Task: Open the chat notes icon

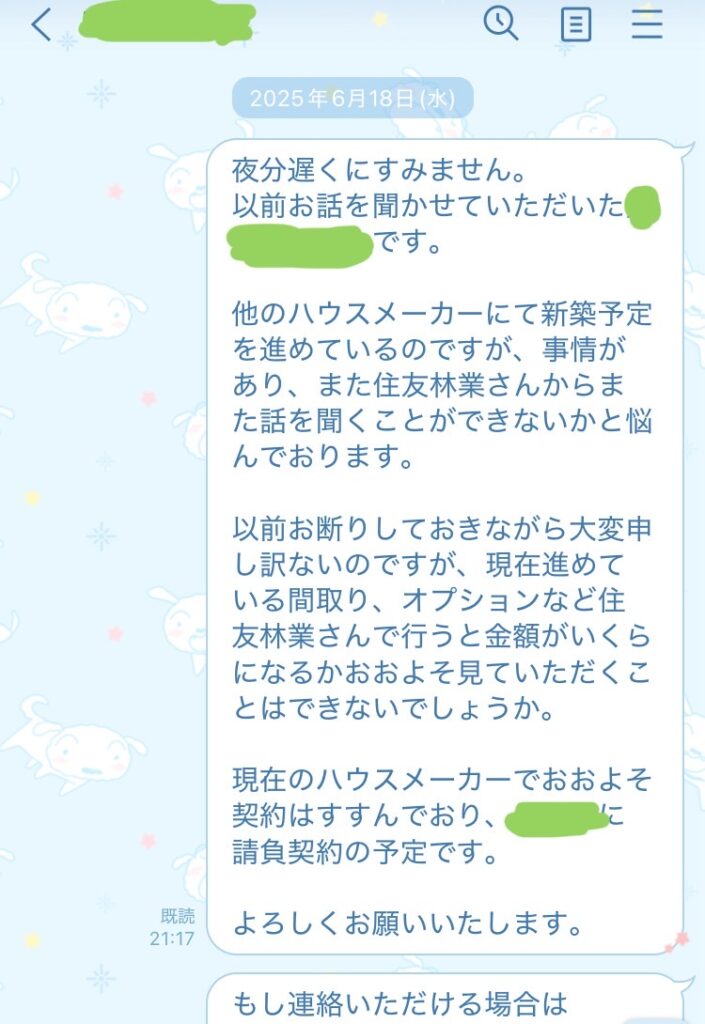Action: [575, 24]
